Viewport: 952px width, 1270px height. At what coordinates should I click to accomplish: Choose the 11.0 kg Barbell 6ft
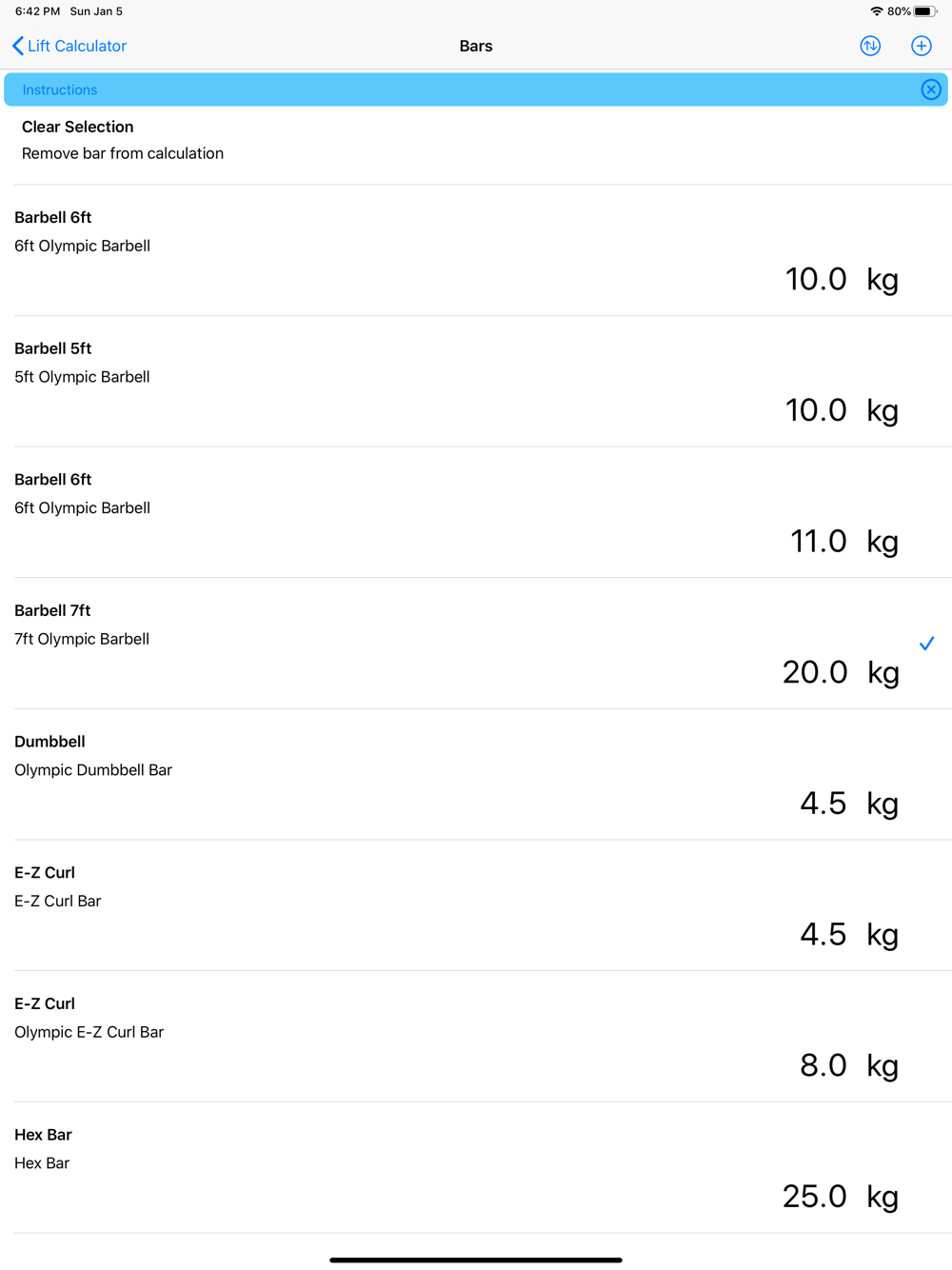click(x=476, y=512)
